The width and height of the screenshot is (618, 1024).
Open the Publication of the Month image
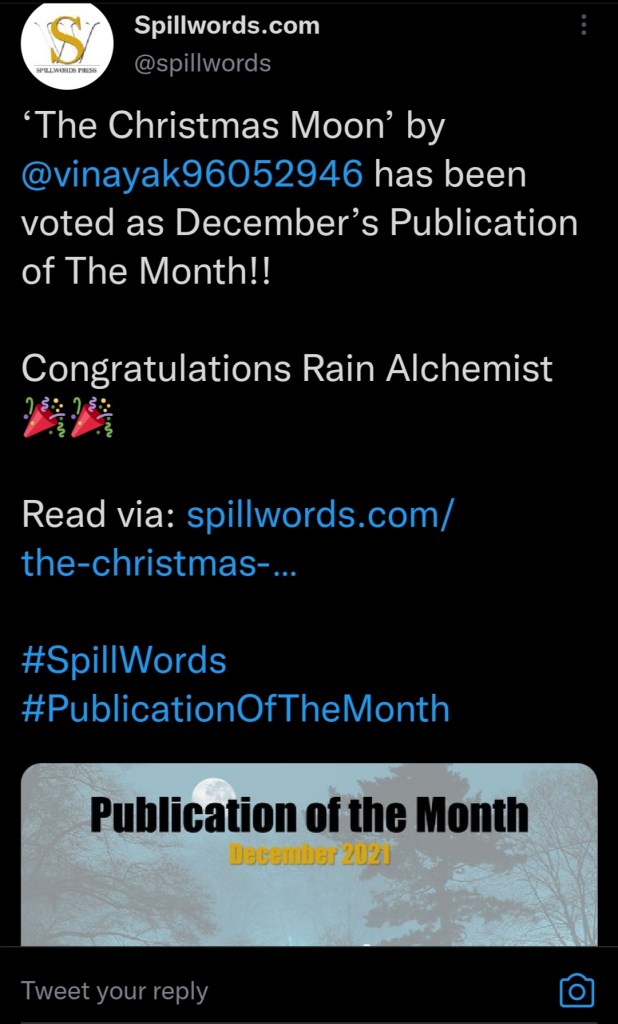[309, 854]
